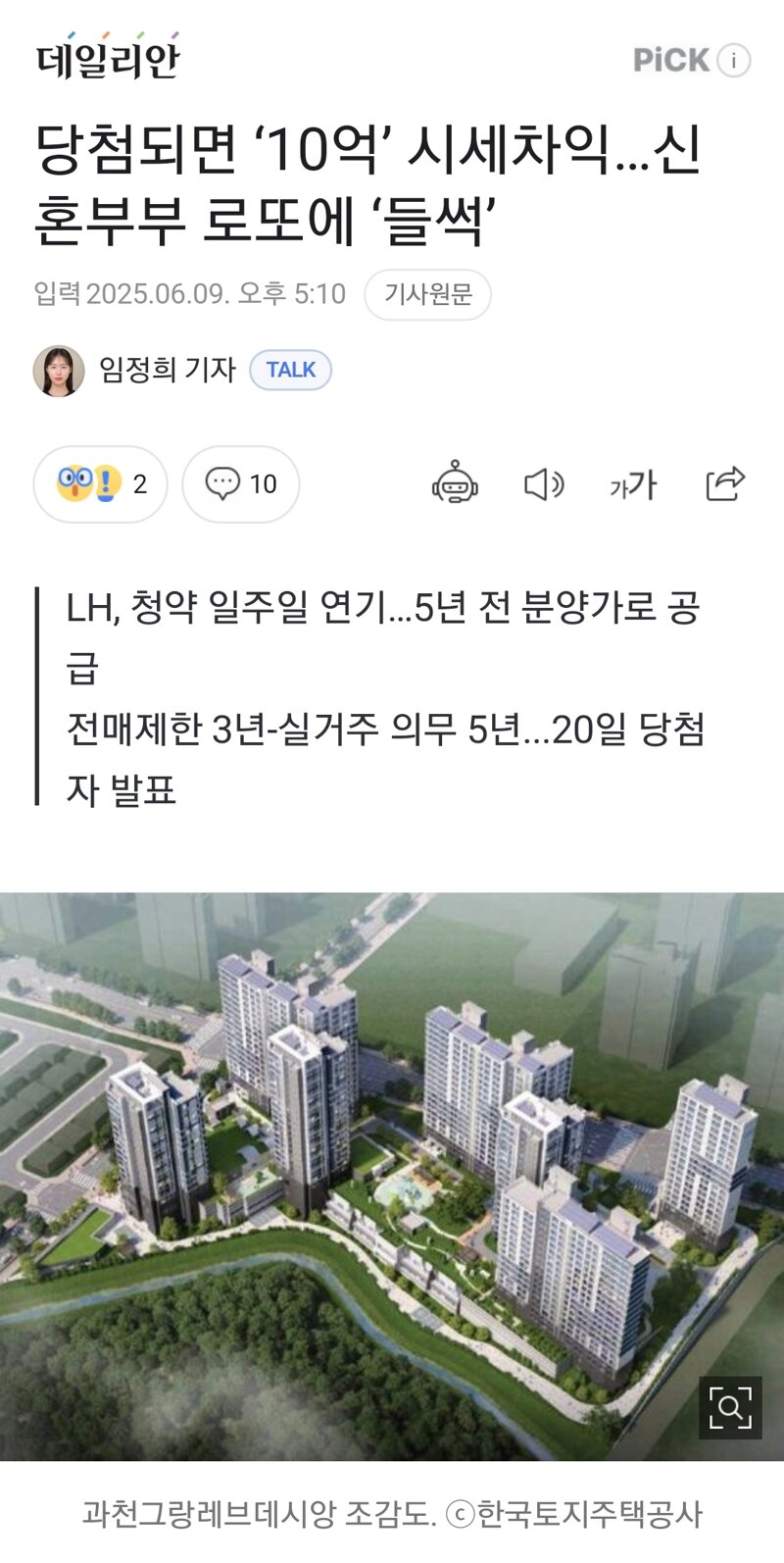Tap the PiCK info icon
The image size is (784, 1563).
pyautogui.click(x=734, y=60)
